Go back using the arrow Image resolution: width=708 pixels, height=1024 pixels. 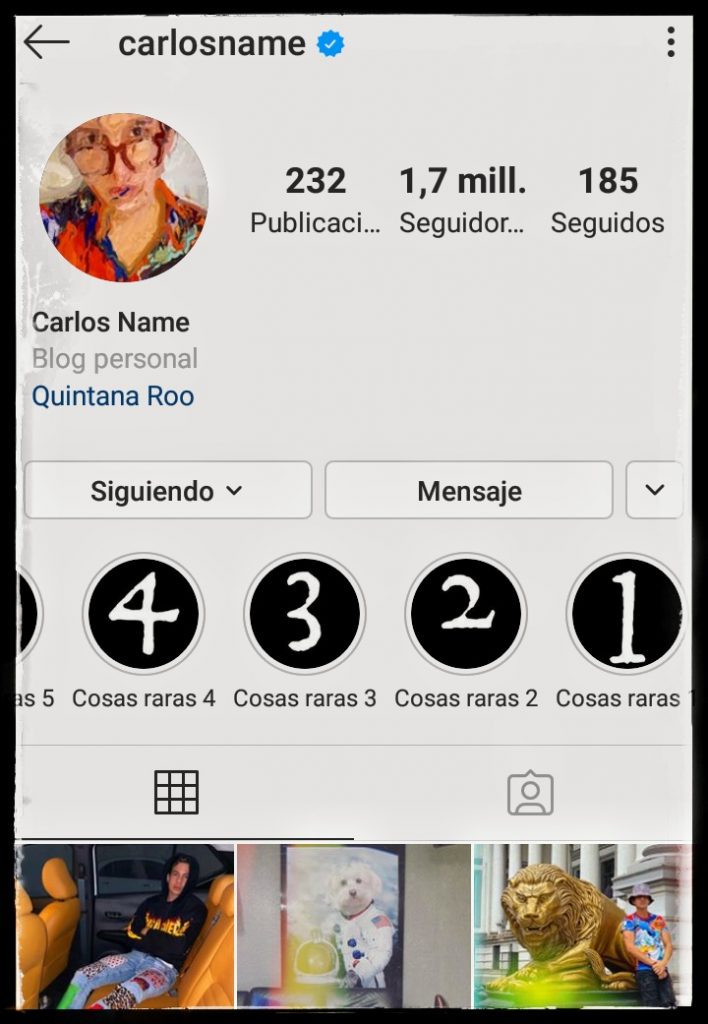46,43
